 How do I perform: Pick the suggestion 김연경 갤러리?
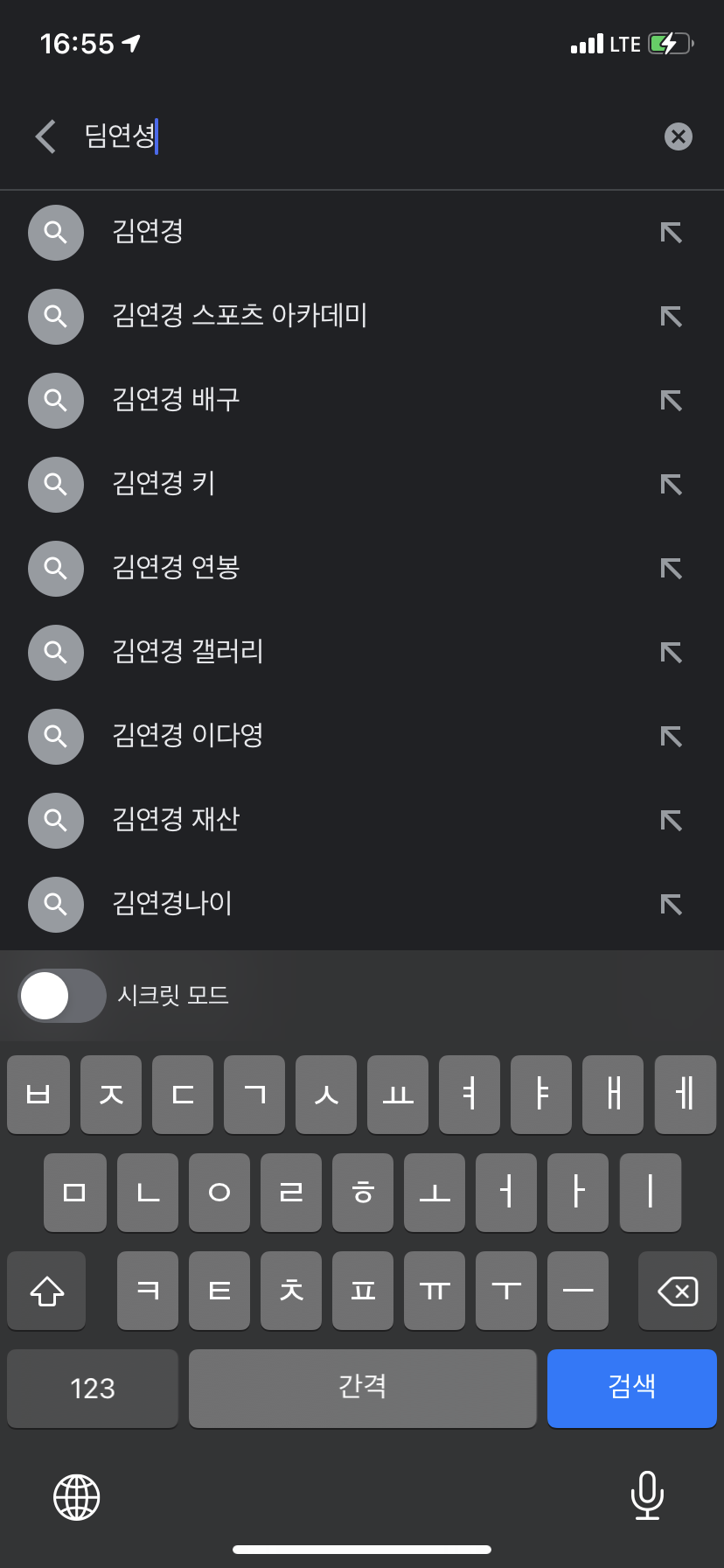362,652
